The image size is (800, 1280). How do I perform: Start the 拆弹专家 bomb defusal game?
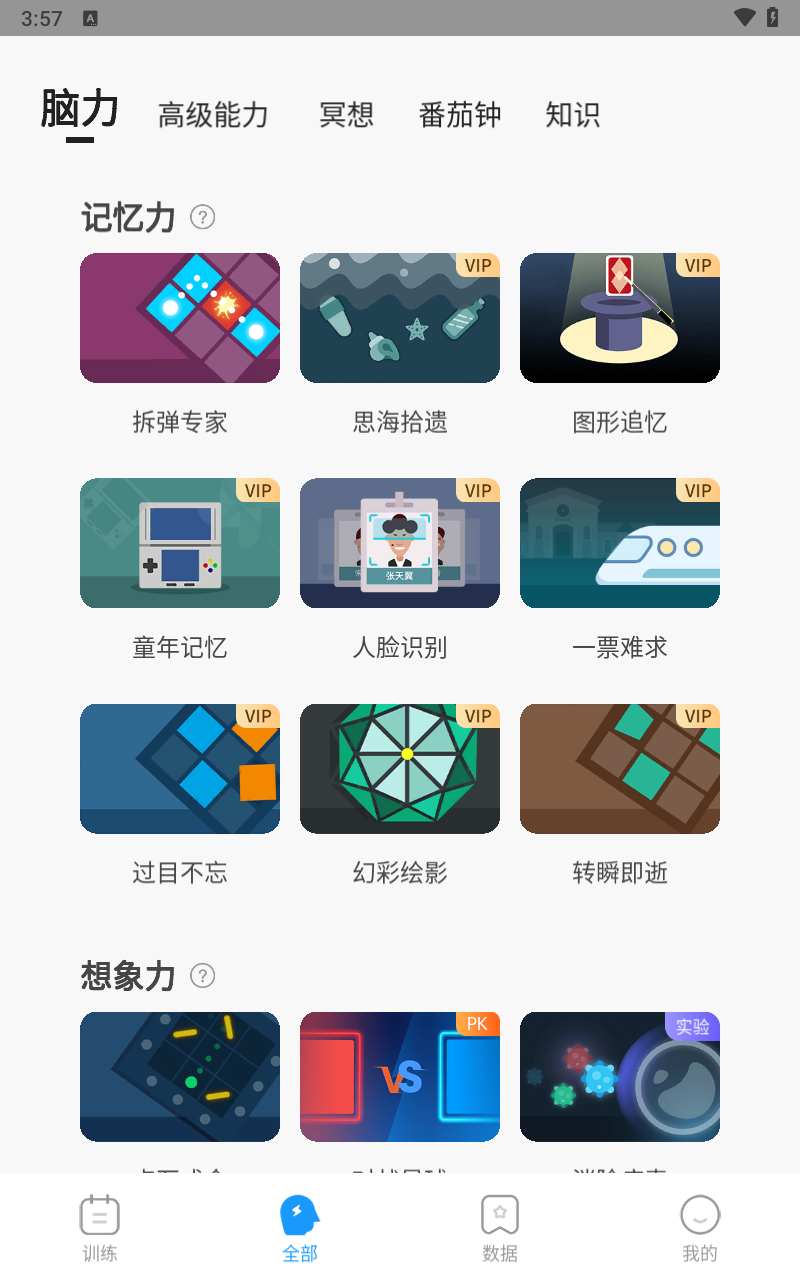coord(179,318)
